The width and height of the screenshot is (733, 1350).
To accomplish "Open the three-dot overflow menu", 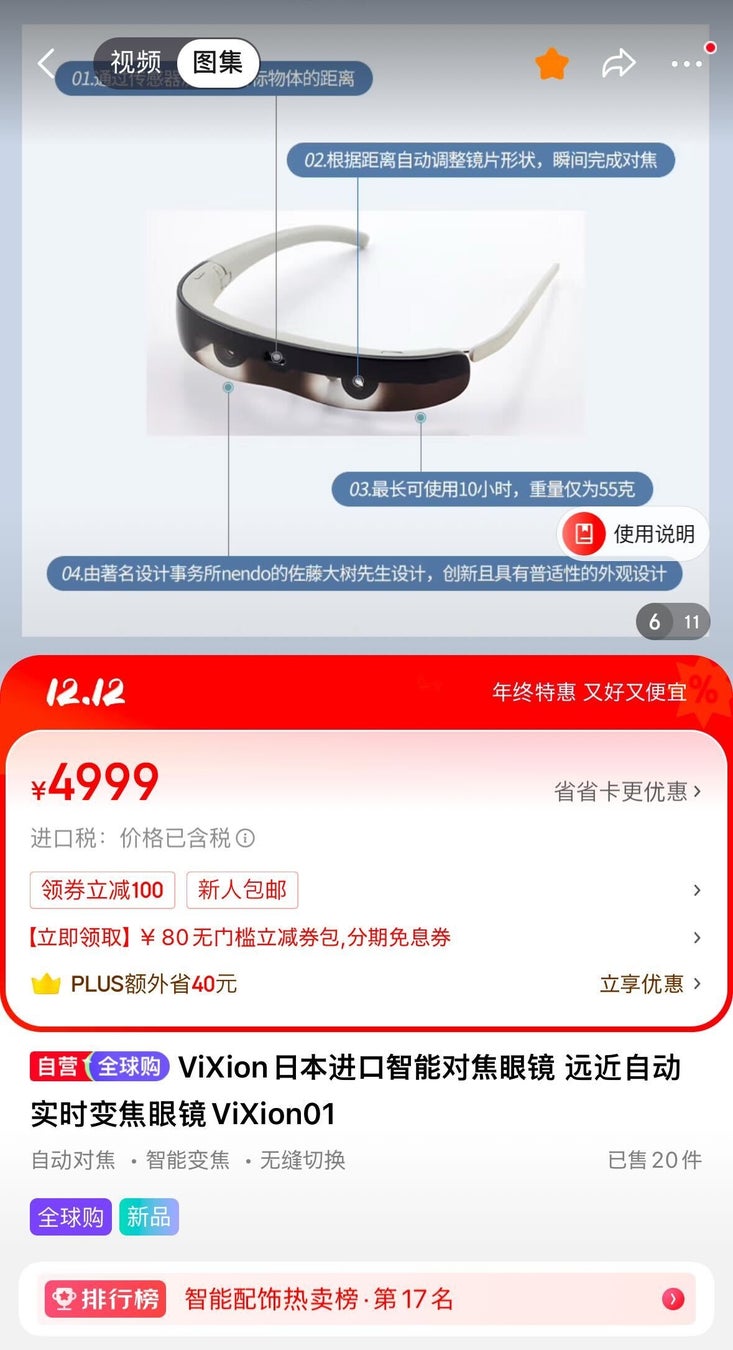I will (687, 64).
